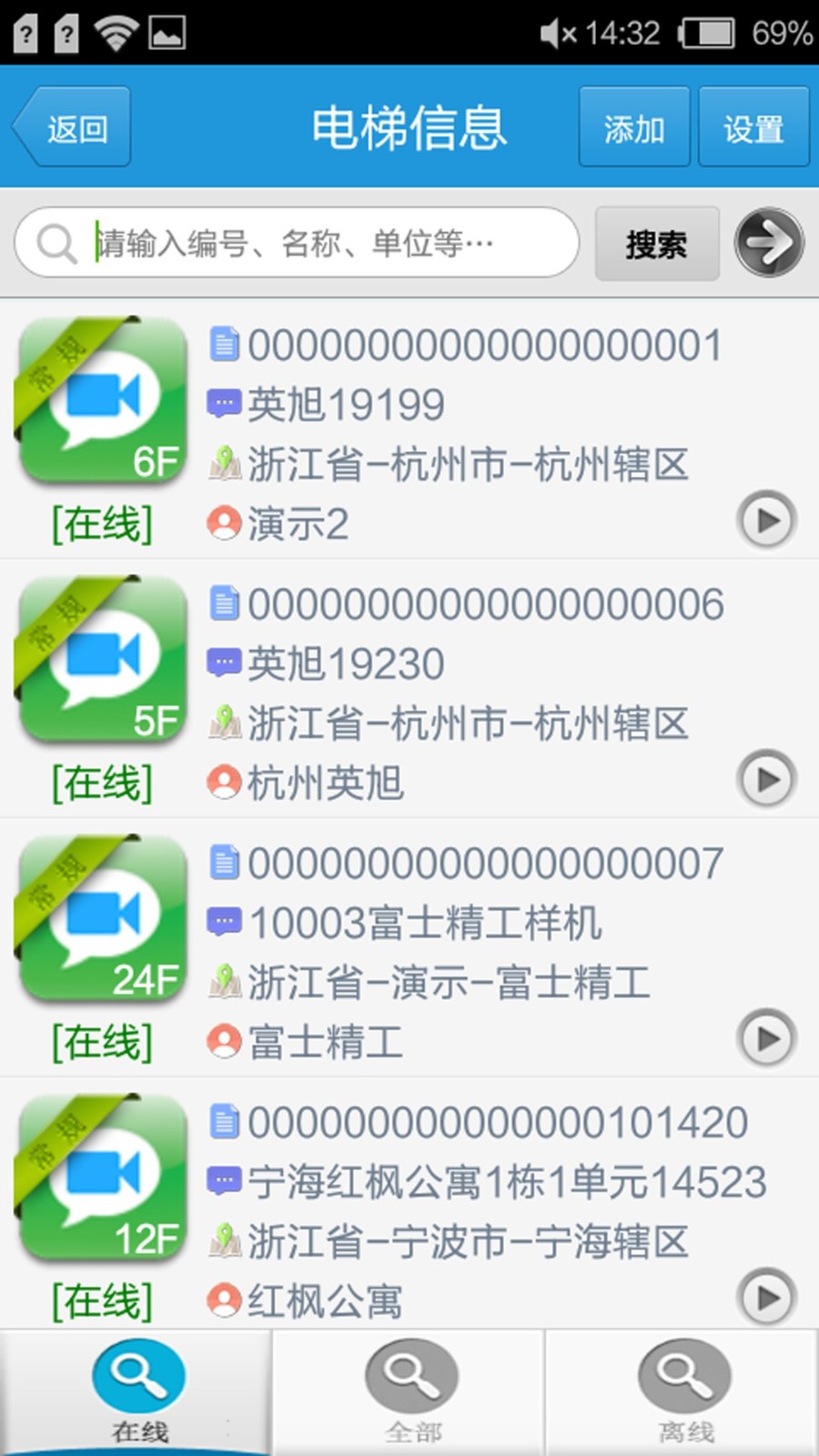Open 设置 settings
The image size is (819, 1456).
[753, 127]
